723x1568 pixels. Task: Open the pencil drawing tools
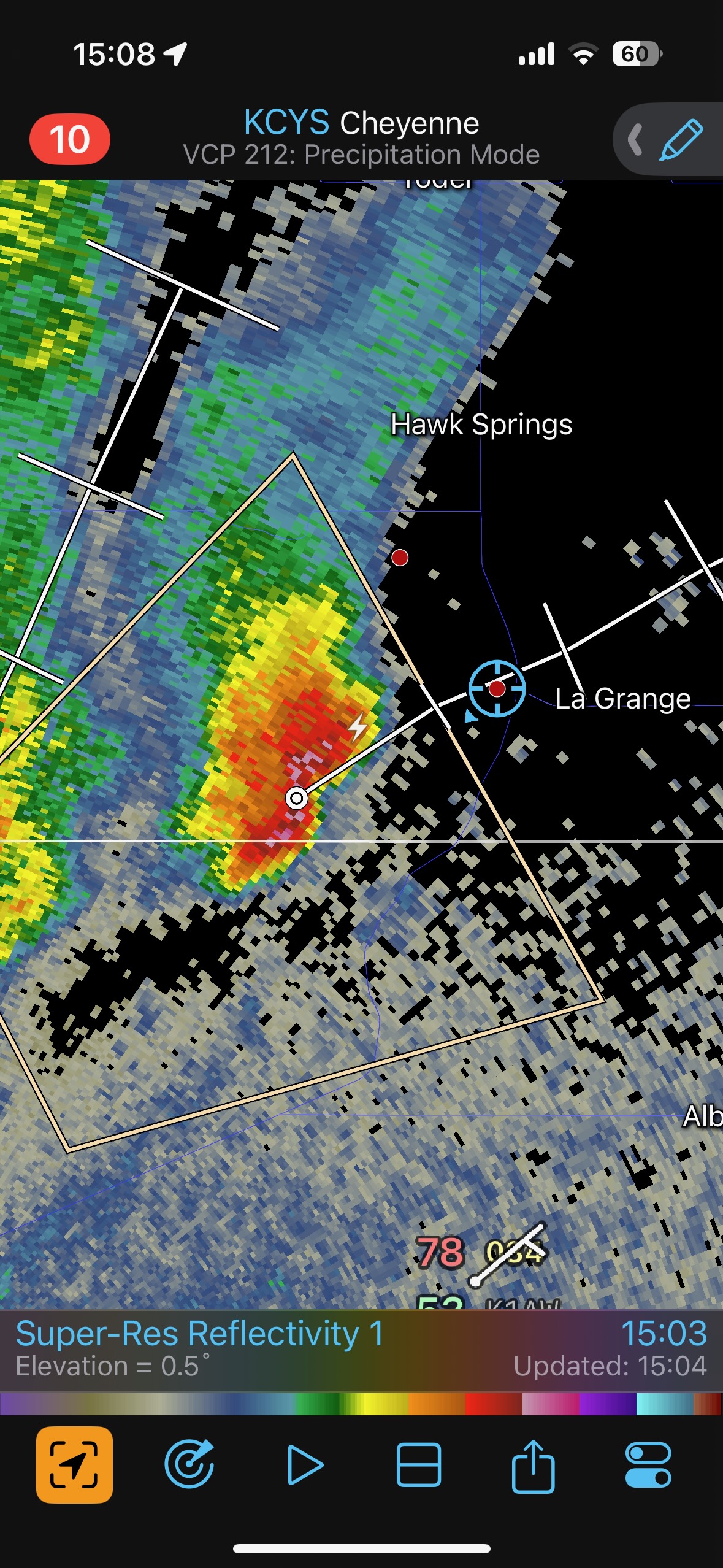pyautogui.click(x=680, y=140)
